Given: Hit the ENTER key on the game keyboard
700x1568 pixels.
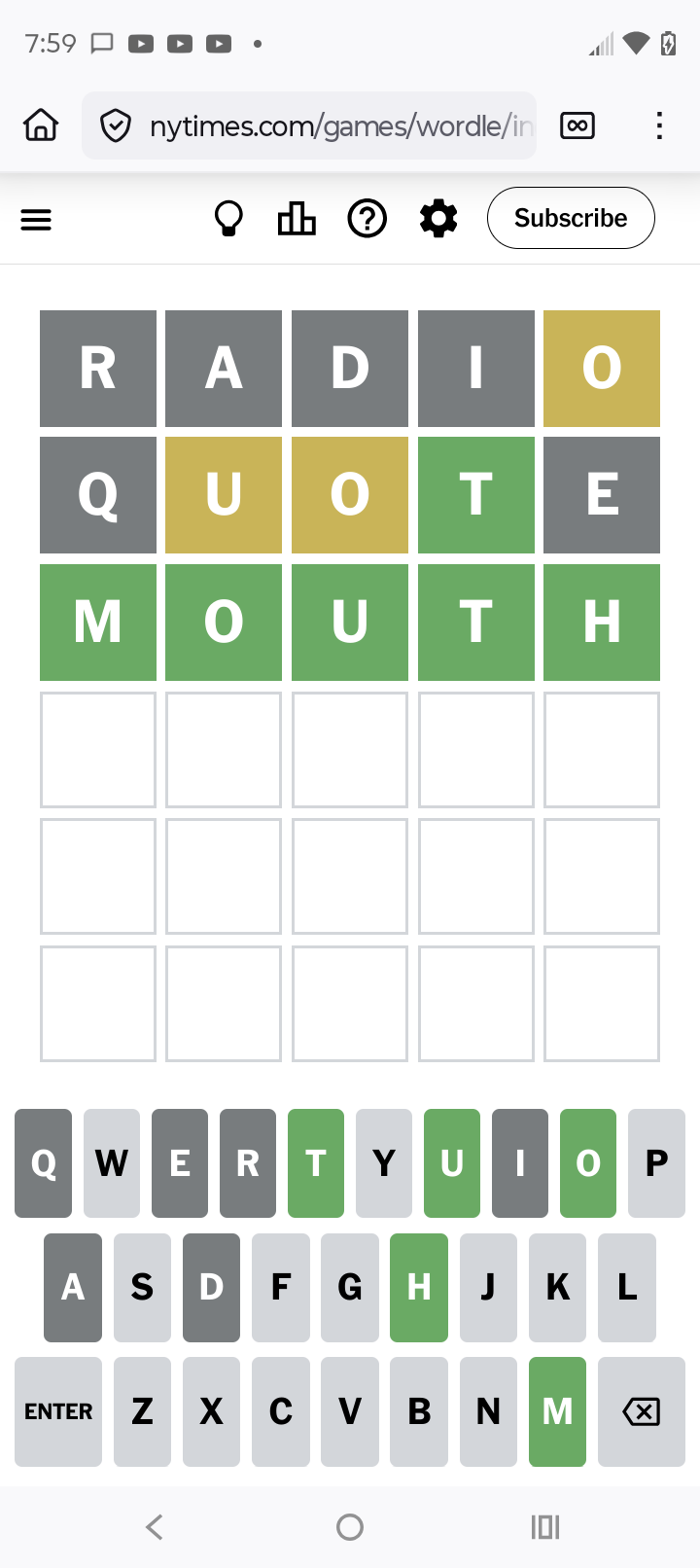Looking at the screenshot, I should [x=58, y=1411].
